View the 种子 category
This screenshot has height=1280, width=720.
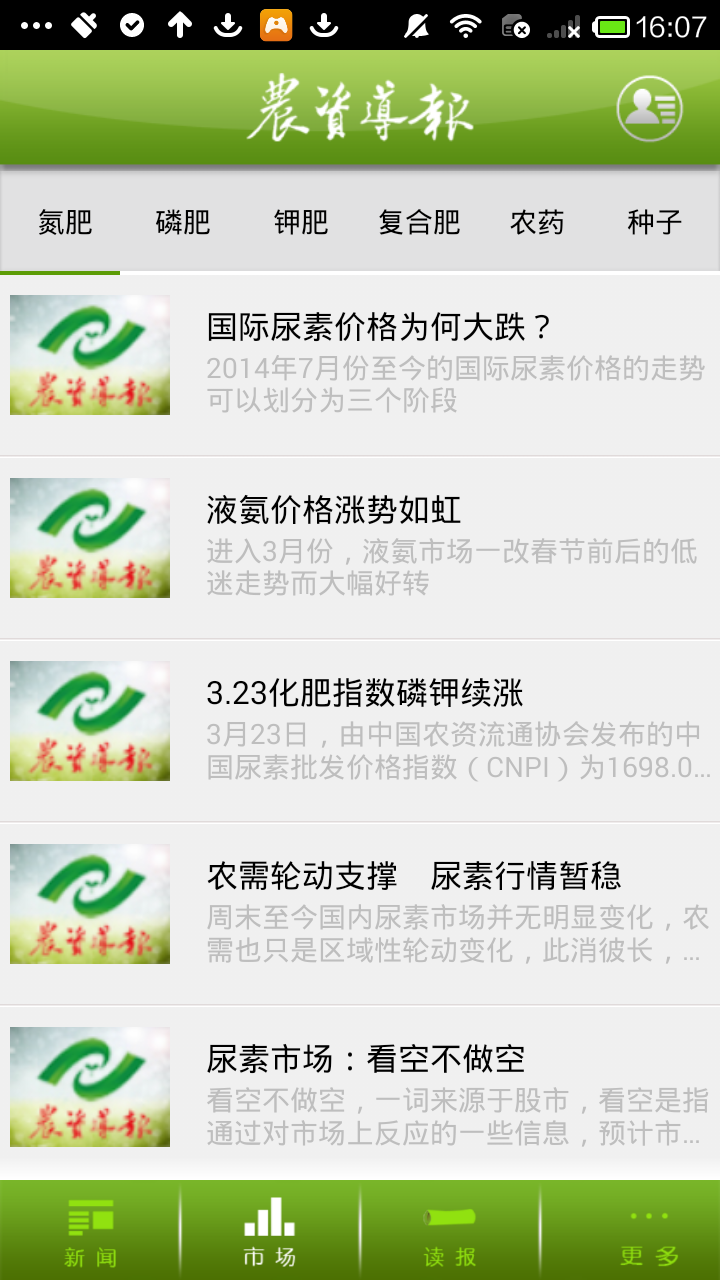click(x=655, y=222)
